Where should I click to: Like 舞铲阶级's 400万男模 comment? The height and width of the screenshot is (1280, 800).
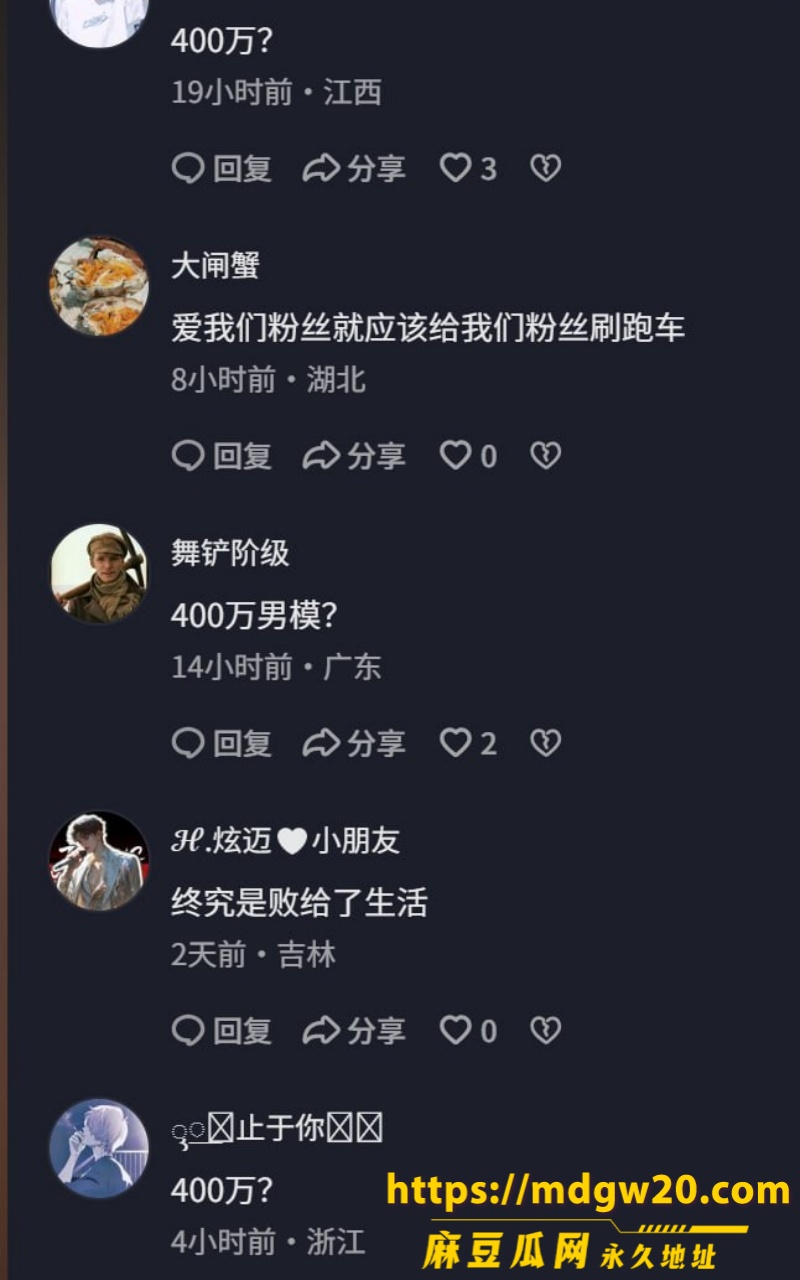pos(468,743)
